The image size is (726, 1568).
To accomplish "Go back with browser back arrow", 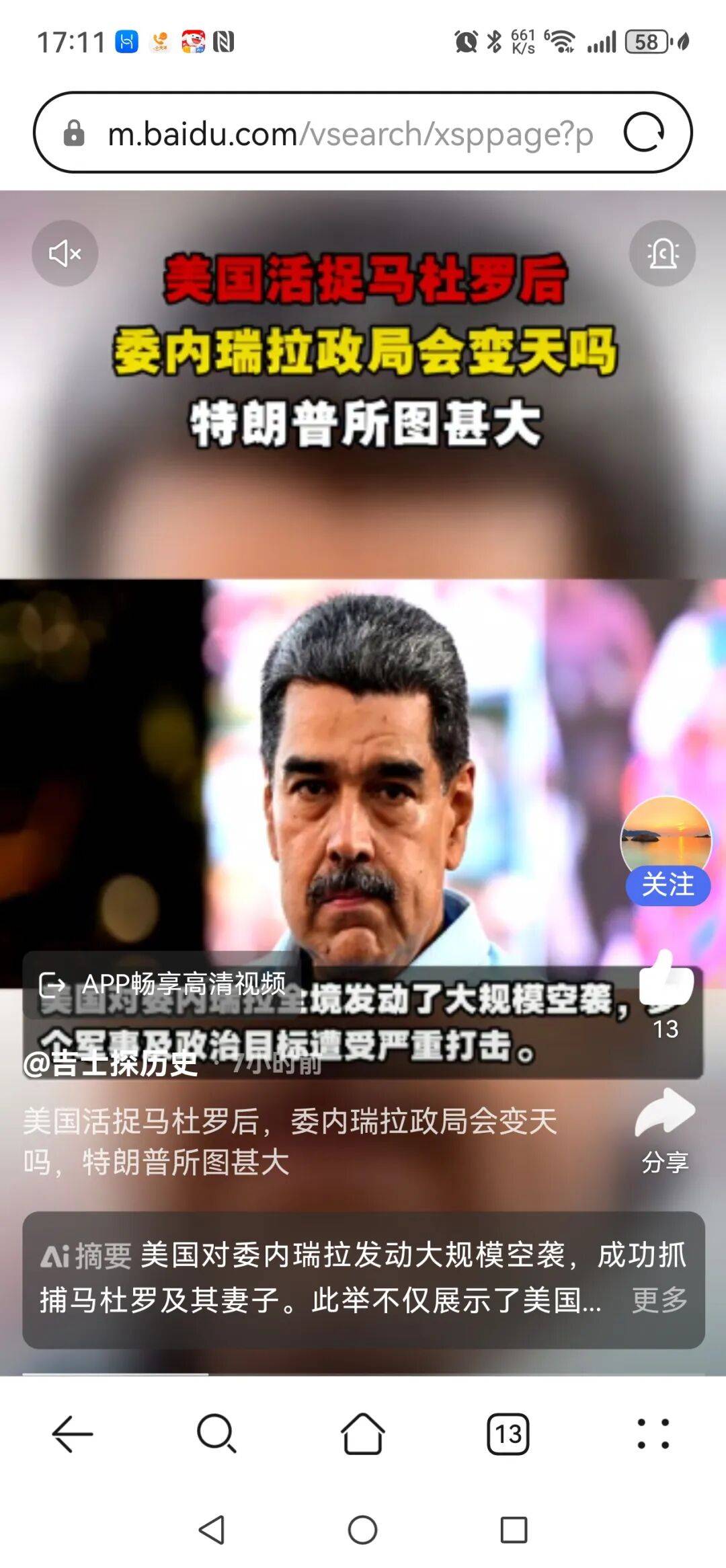I will [x=73, y=1433].
